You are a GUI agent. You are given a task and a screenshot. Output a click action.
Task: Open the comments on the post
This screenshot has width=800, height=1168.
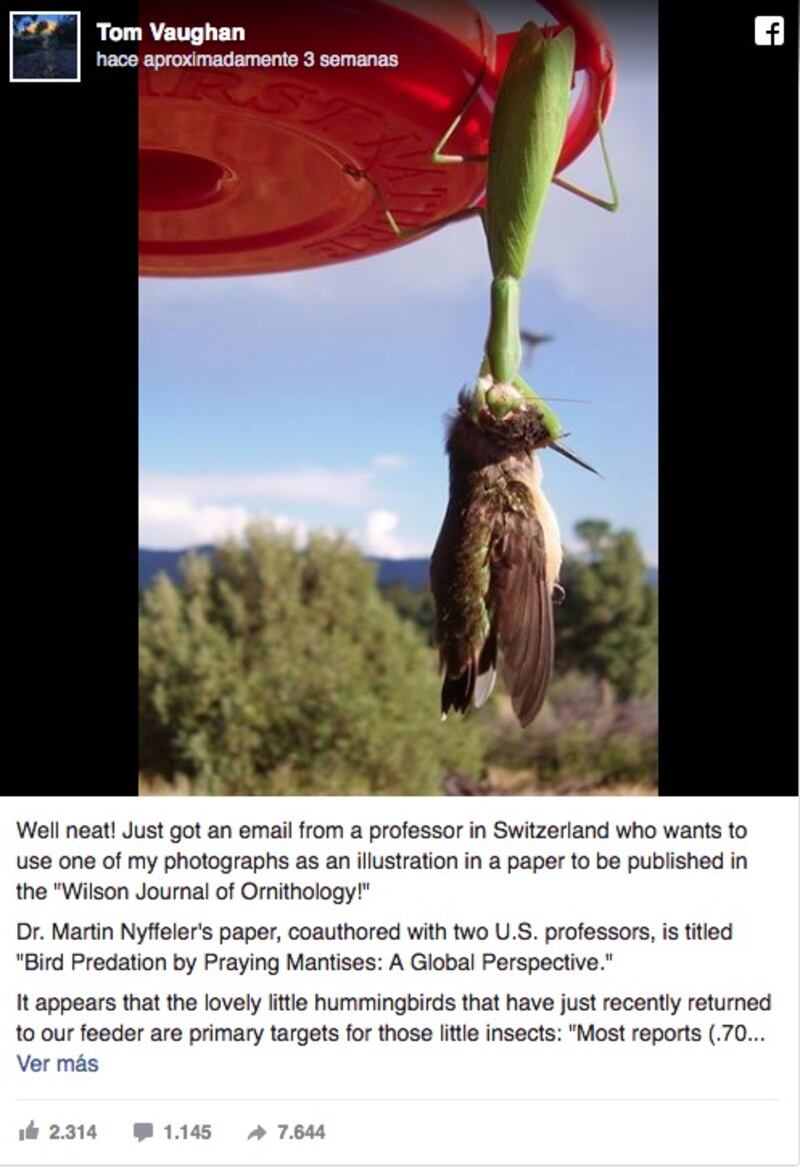[x=143, y=1132]
